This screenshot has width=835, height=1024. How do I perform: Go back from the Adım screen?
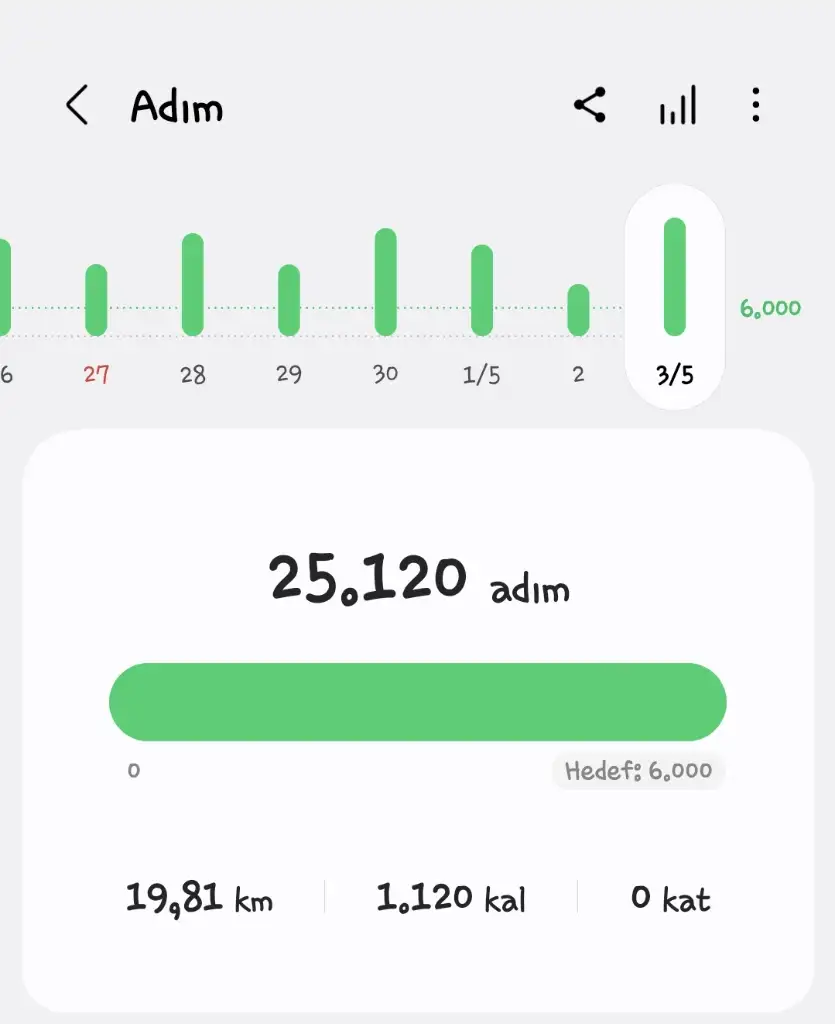coord(77,105)
